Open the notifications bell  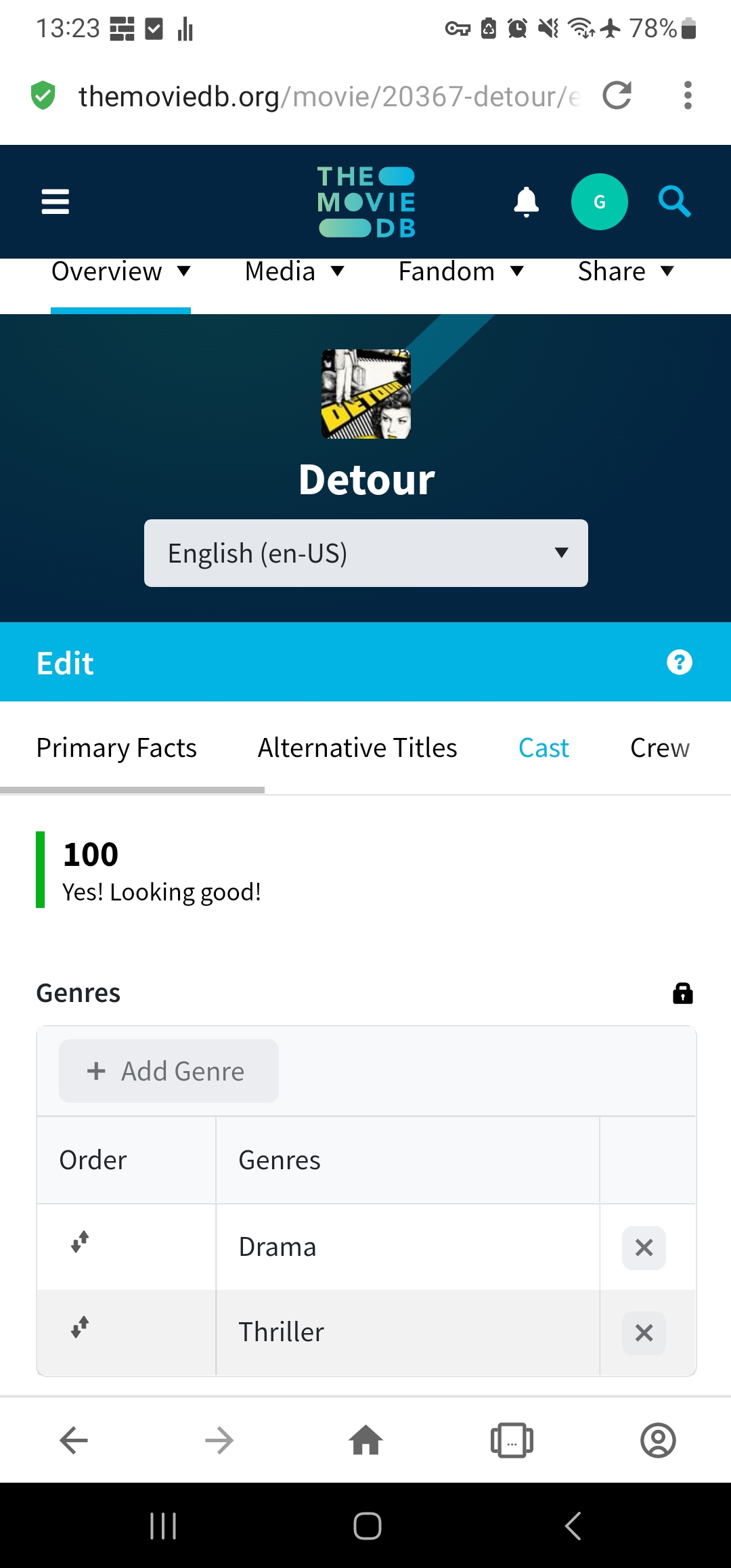(526, 202)
